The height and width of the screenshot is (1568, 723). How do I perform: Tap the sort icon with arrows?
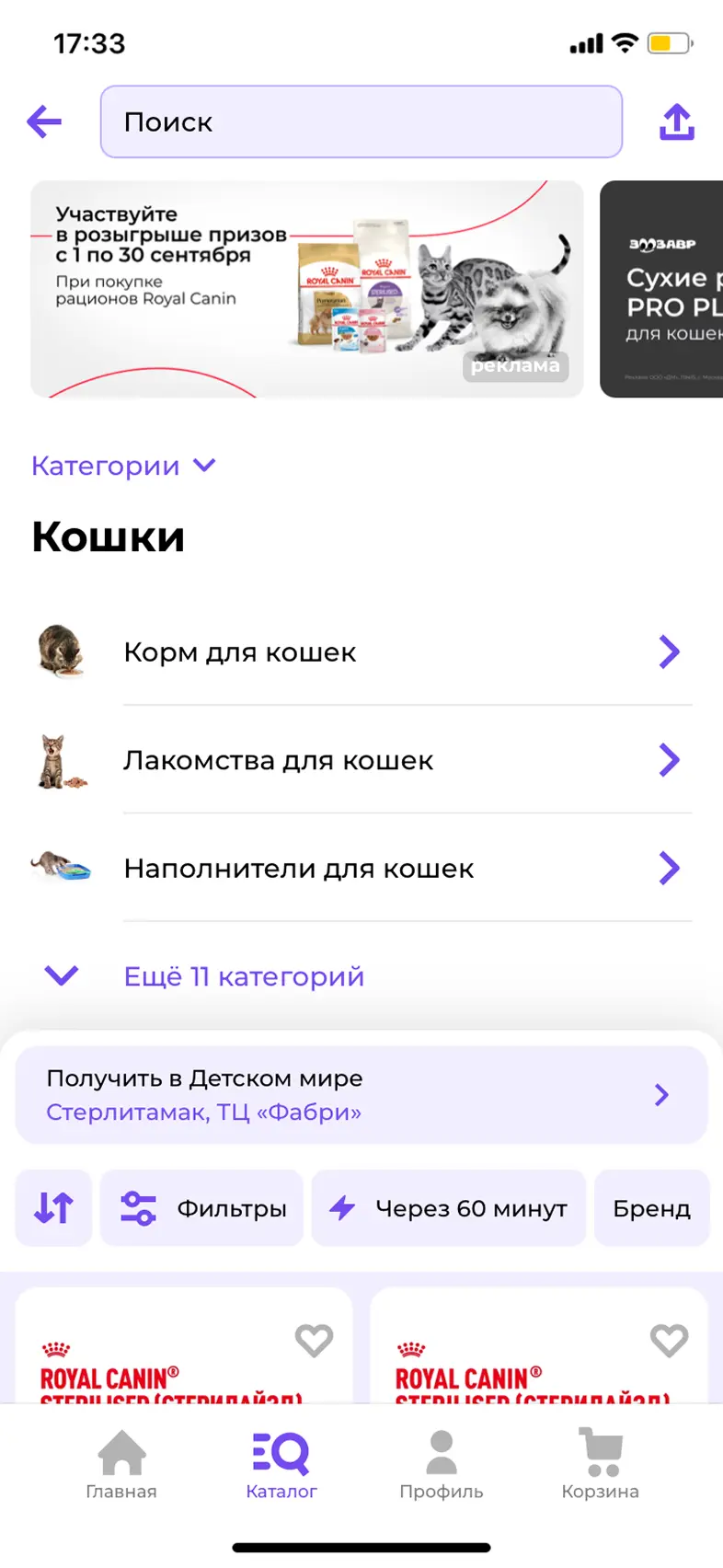click(x=52, y=1207)
